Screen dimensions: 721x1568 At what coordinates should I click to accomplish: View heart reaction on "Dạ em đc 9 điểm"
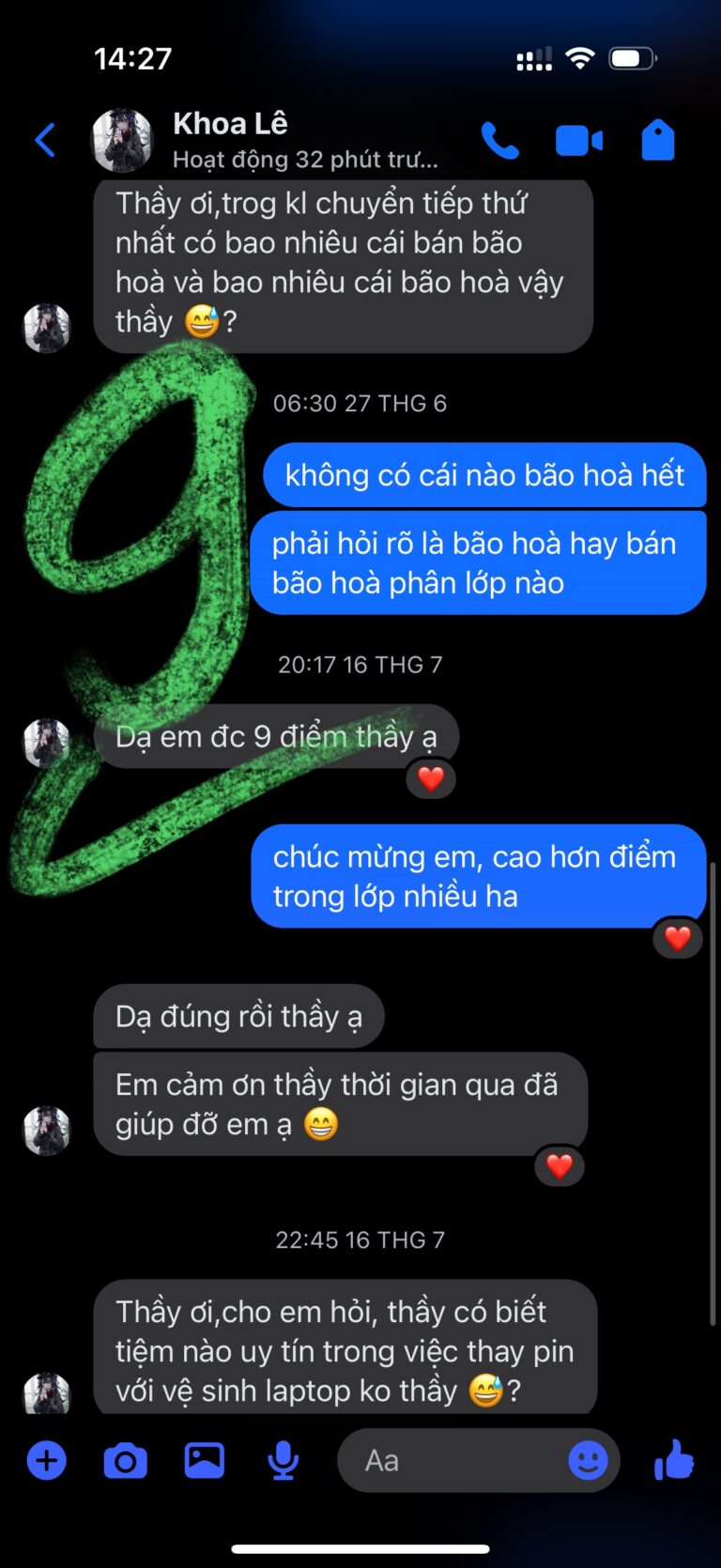(431, 778)
